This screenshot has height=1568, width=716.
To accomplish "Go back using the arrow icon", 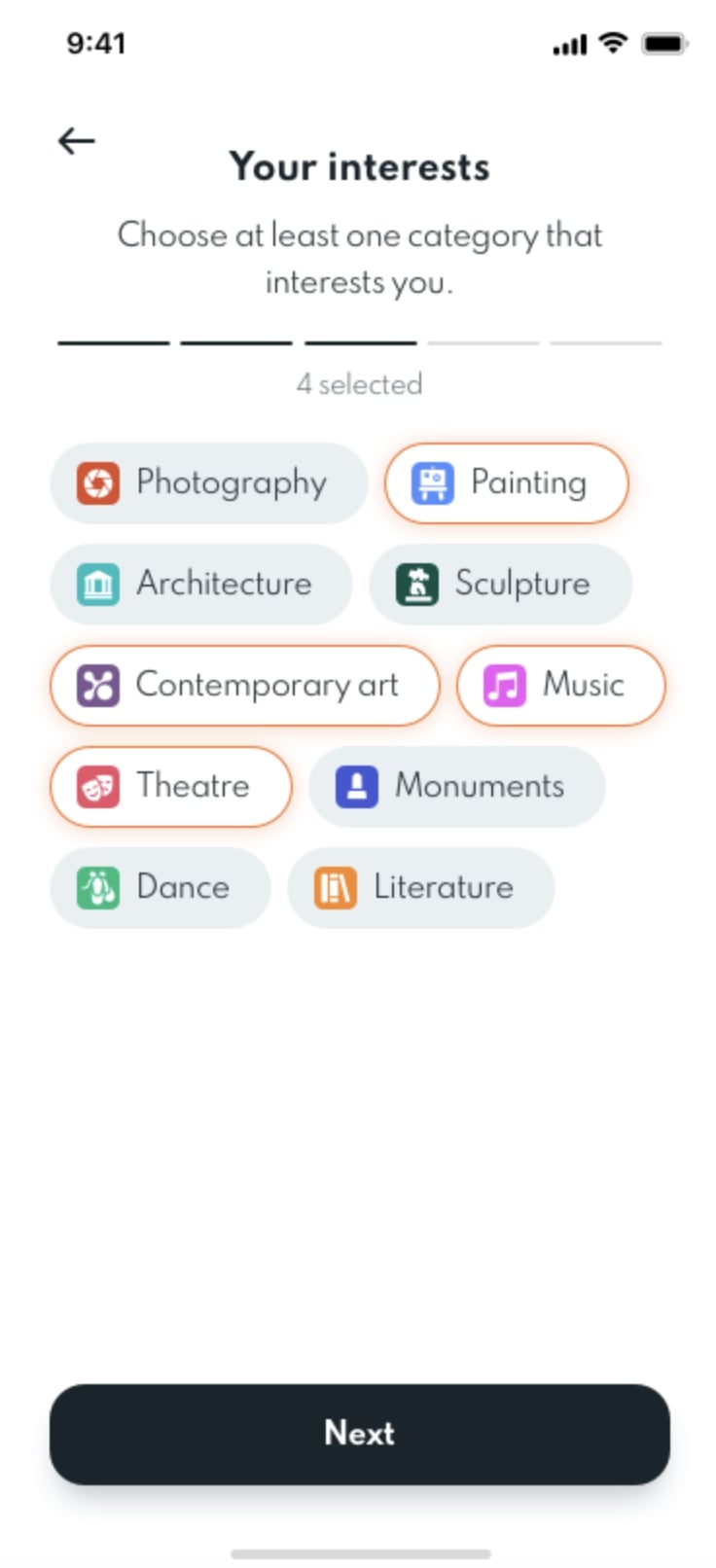I will [76, 141].
